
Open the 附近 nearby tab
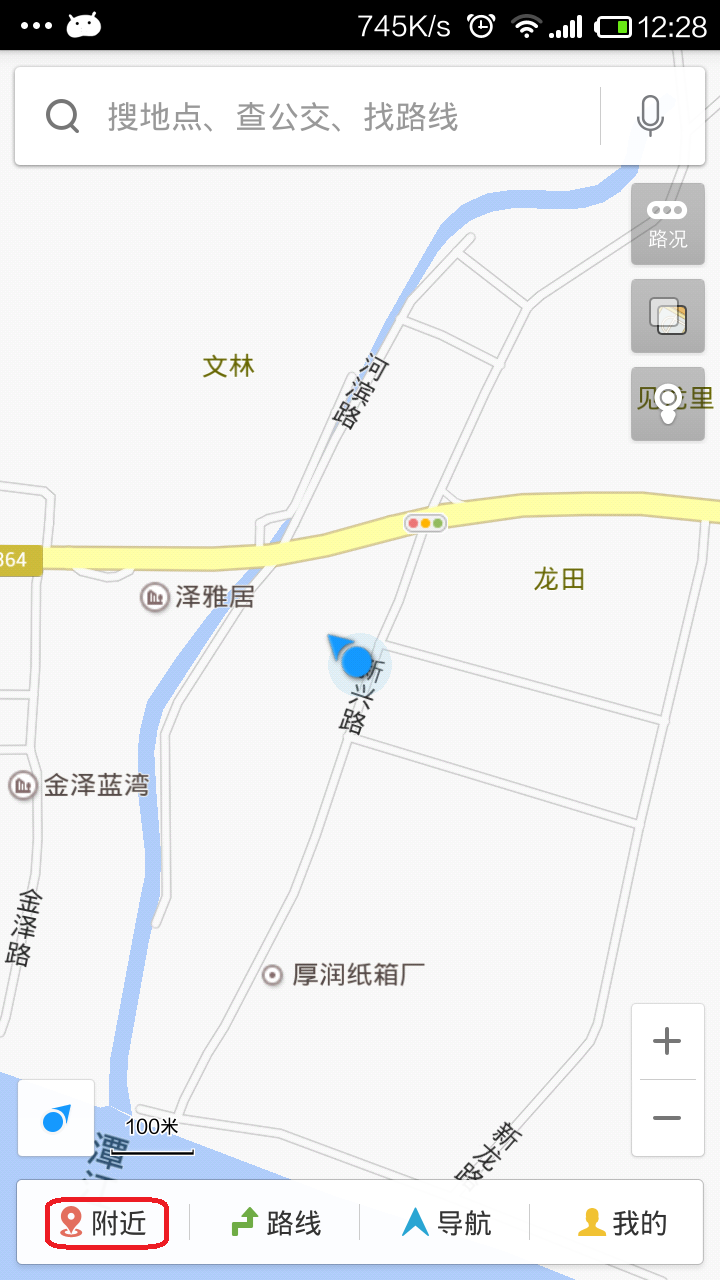click(106, 1223)
